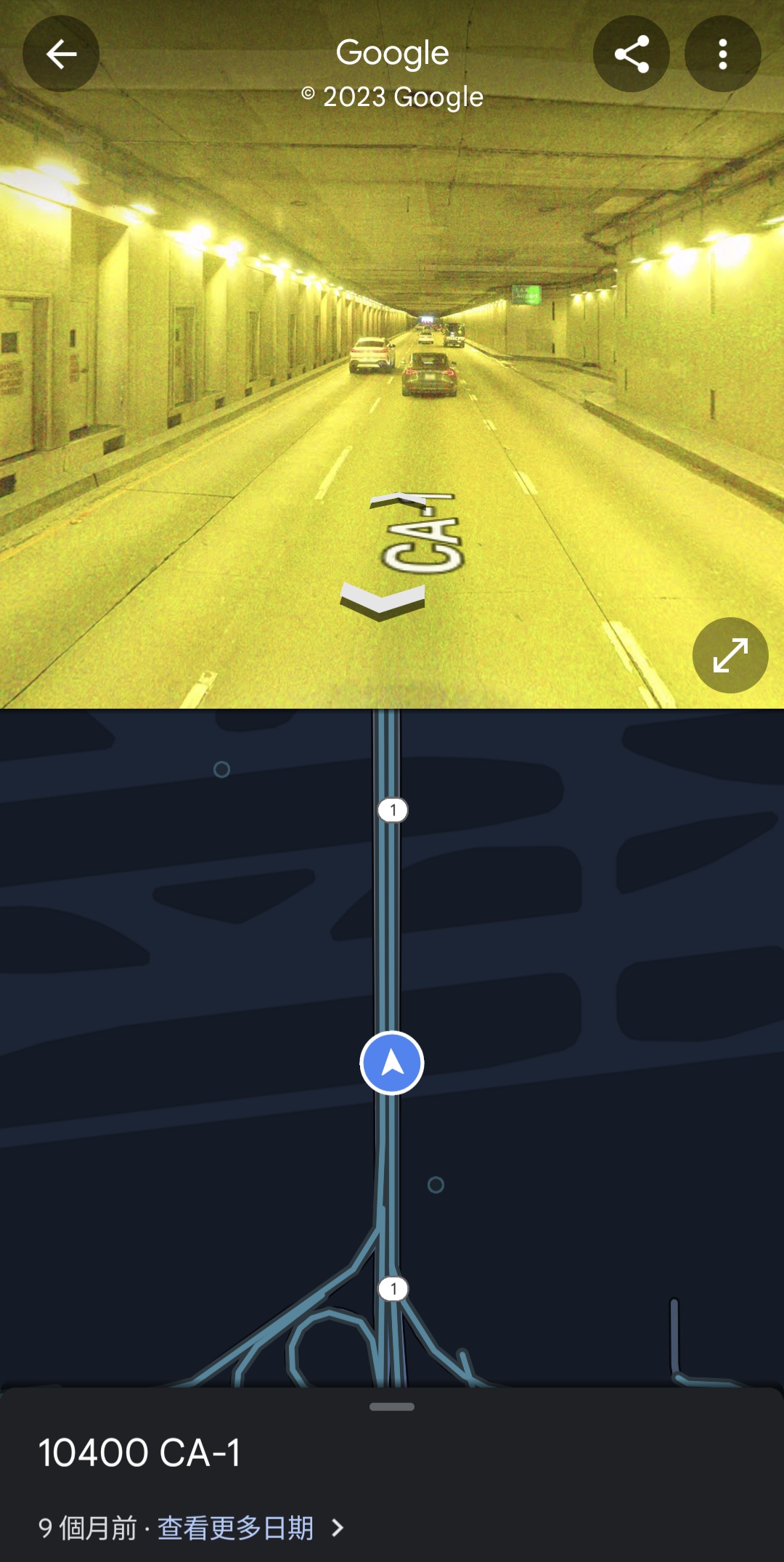This screenshot has height=1562, width=784.
Task: Expand Street View to full screen
Action: pos(730,655)
